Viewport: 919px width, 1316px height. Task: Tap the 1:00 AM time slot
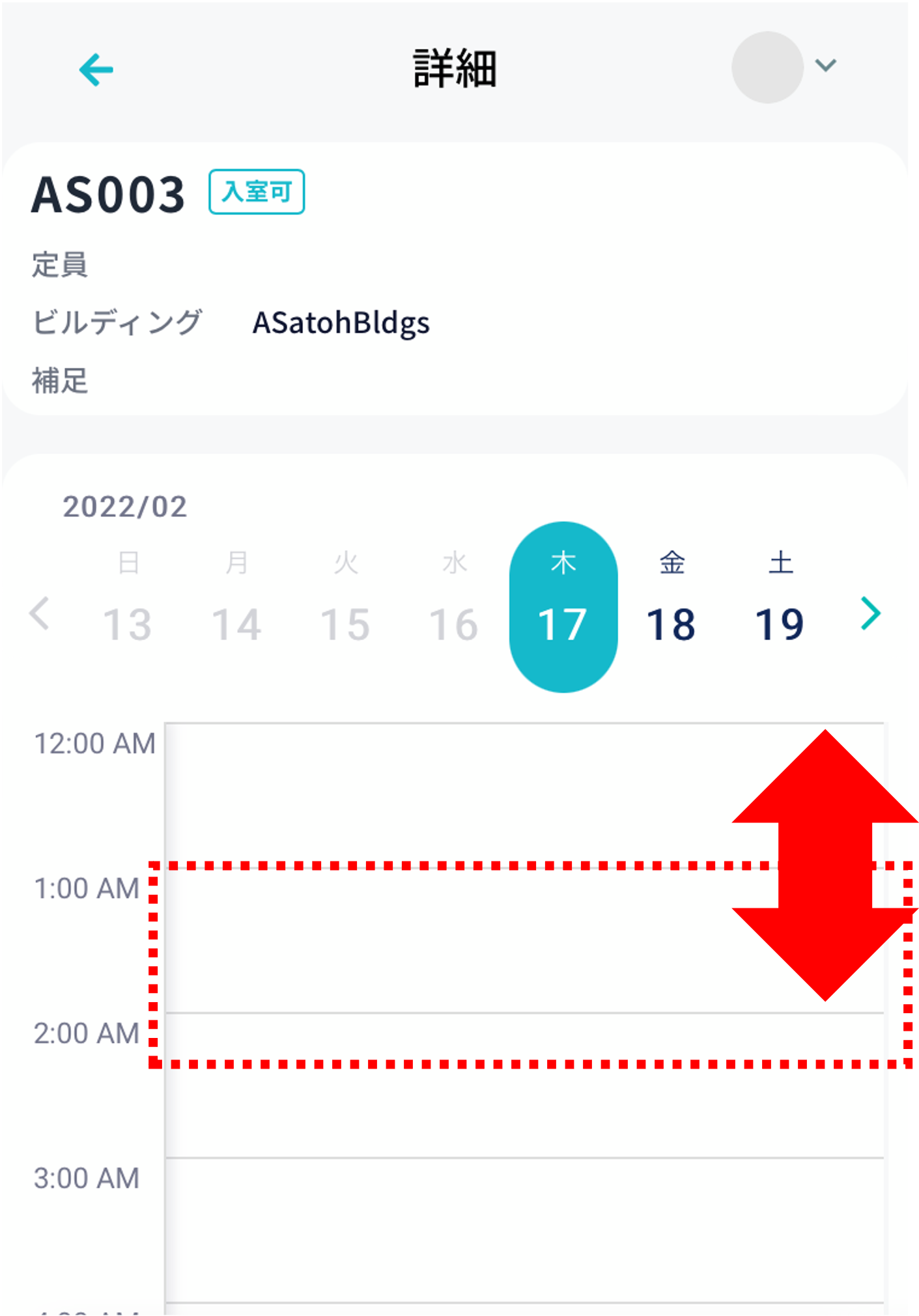(x=456, y=941)
